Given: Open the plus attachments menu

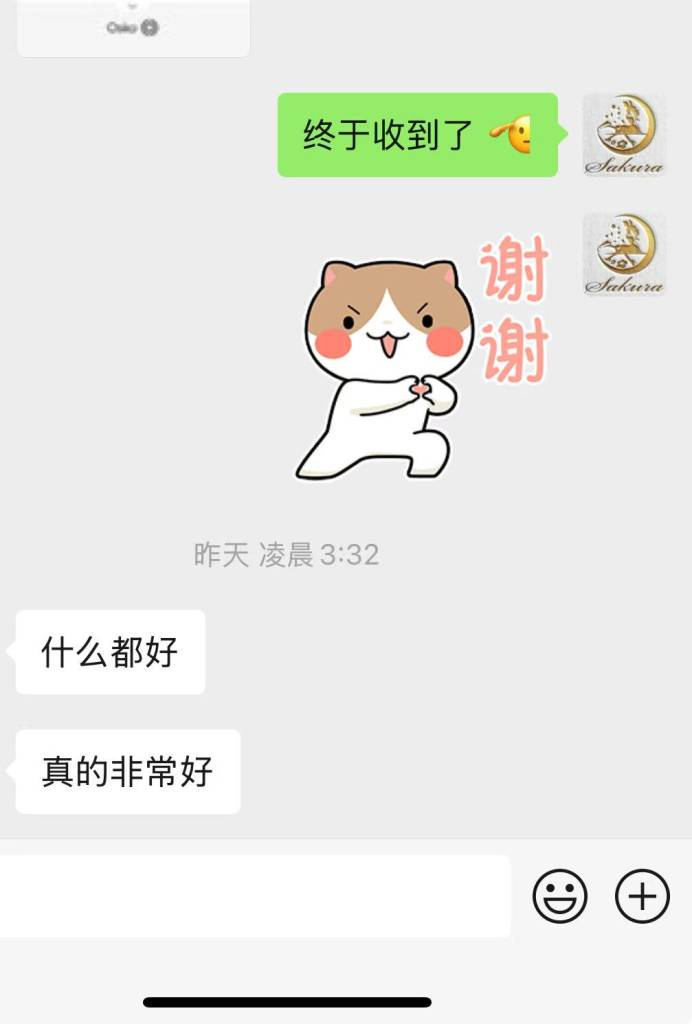Looking at the screenshot, I should 642,896.
